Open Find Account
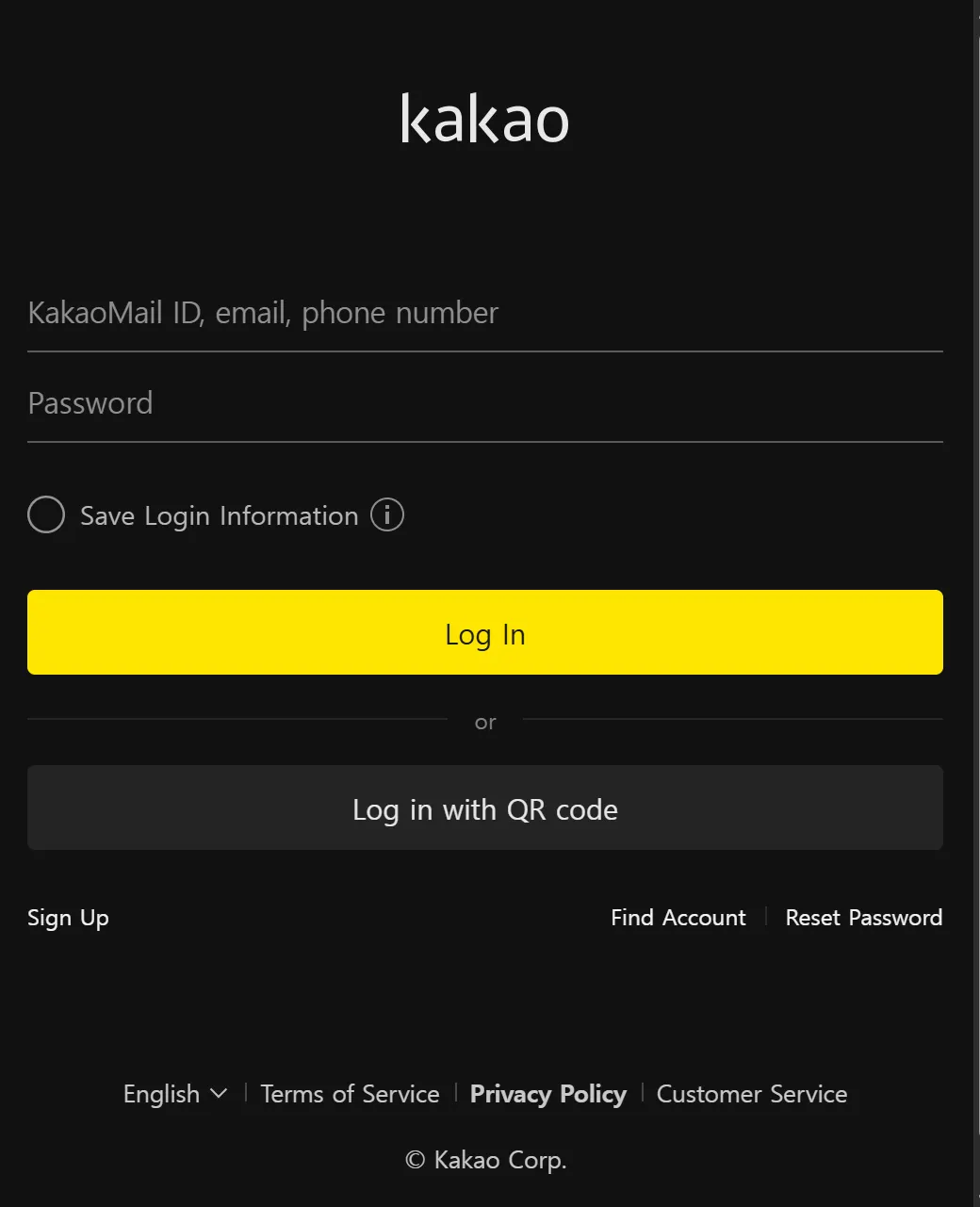Viewport: 980px width, 1207px height. (x=678, y=918)
